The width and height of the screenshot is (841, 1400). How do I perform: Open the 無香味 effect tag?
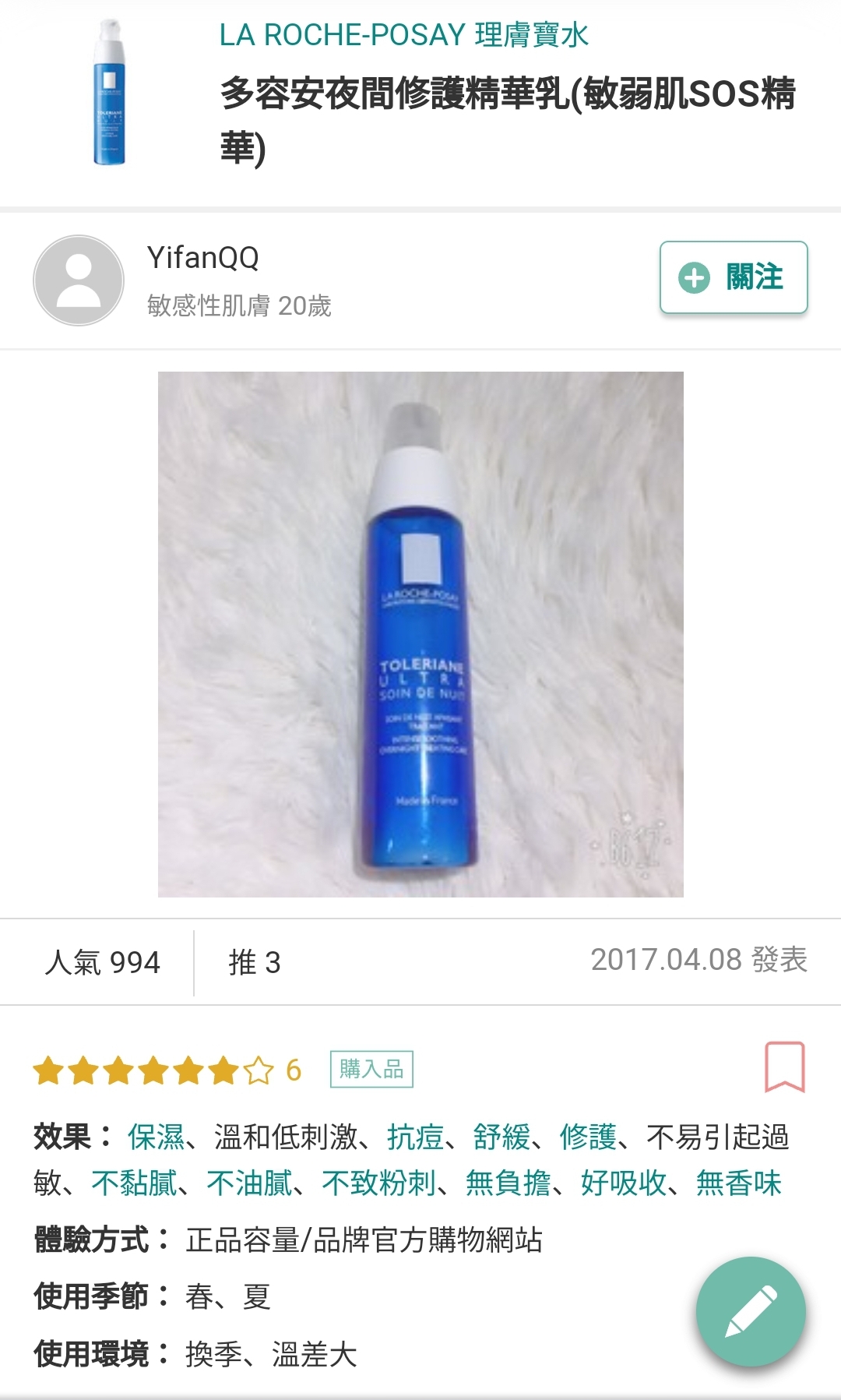click(x=738, y=1183)
